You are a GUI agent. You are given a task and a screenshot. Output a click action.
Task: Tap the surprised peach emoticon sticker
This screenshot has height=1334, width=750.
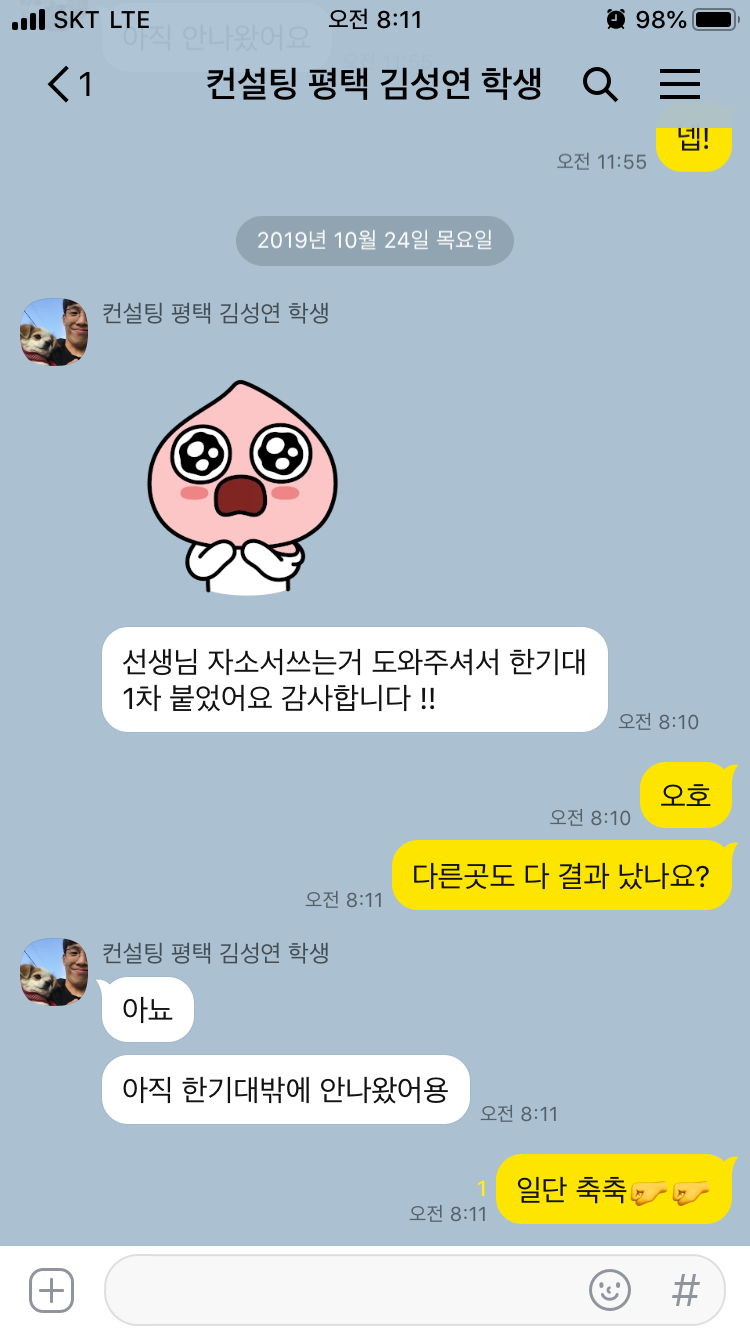tap(238, 488)
